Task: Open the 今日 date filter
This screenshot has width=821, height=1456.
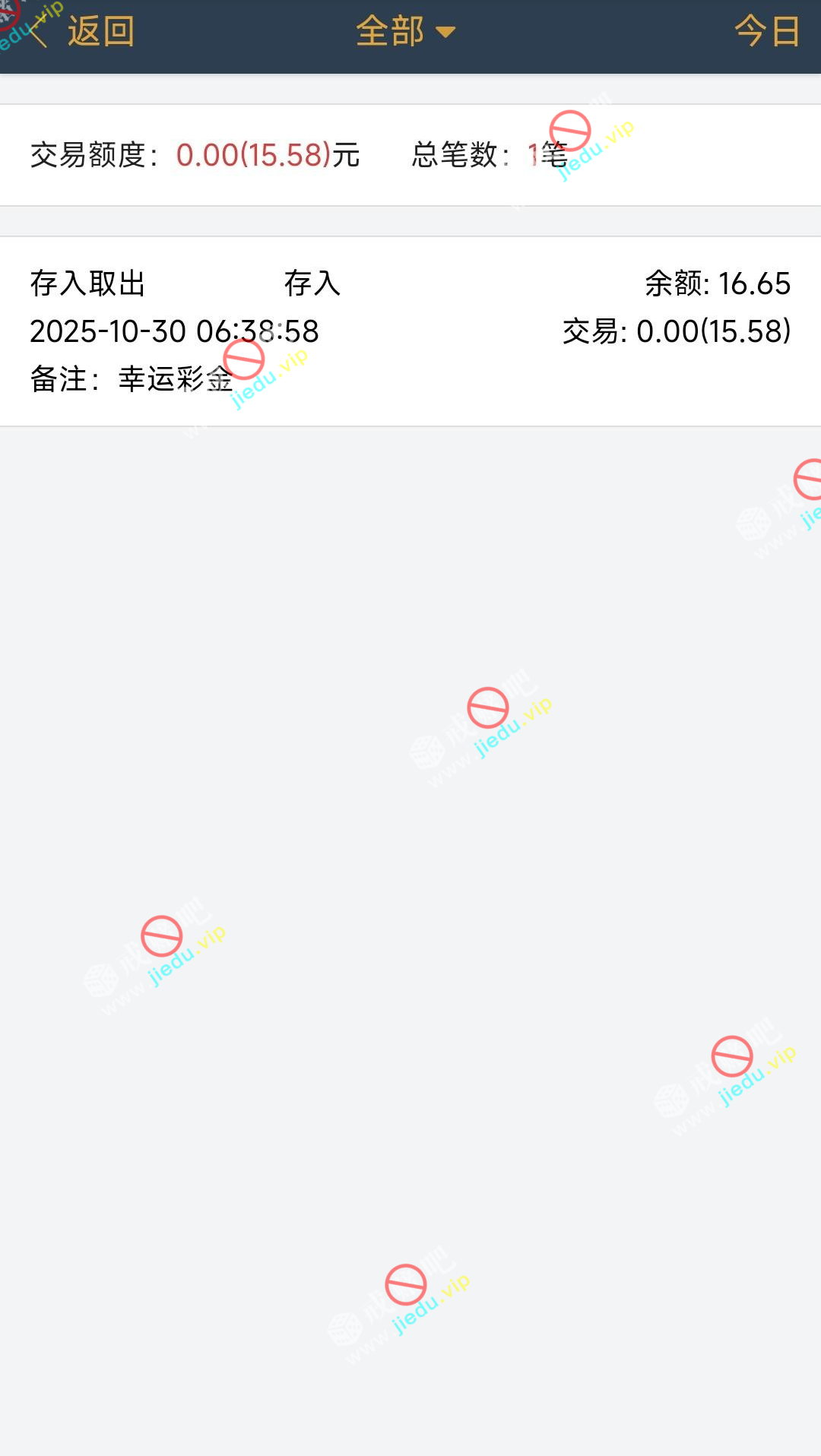Action: (766, 32)
